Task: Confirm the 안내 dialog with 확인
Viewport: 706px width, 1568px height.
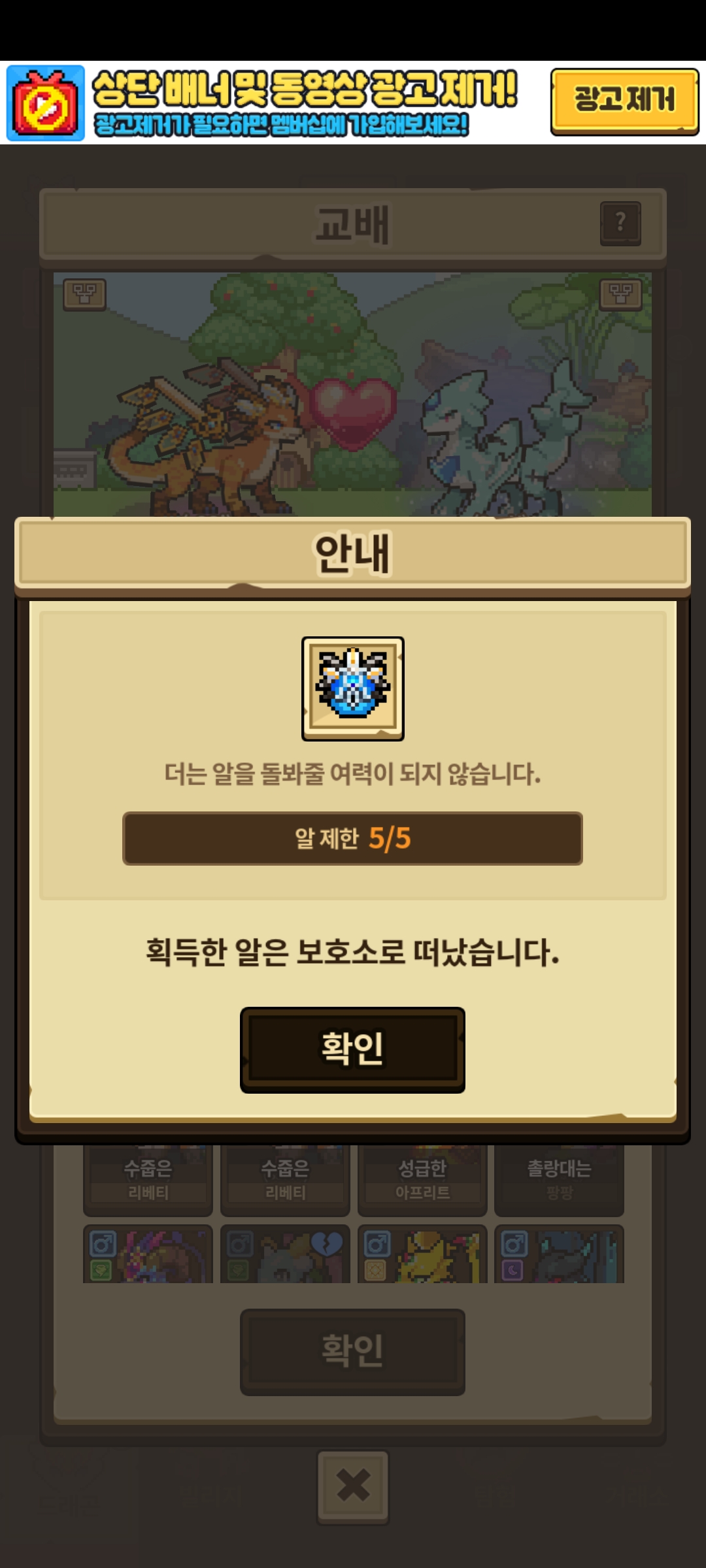Action: click(352, 1049)
